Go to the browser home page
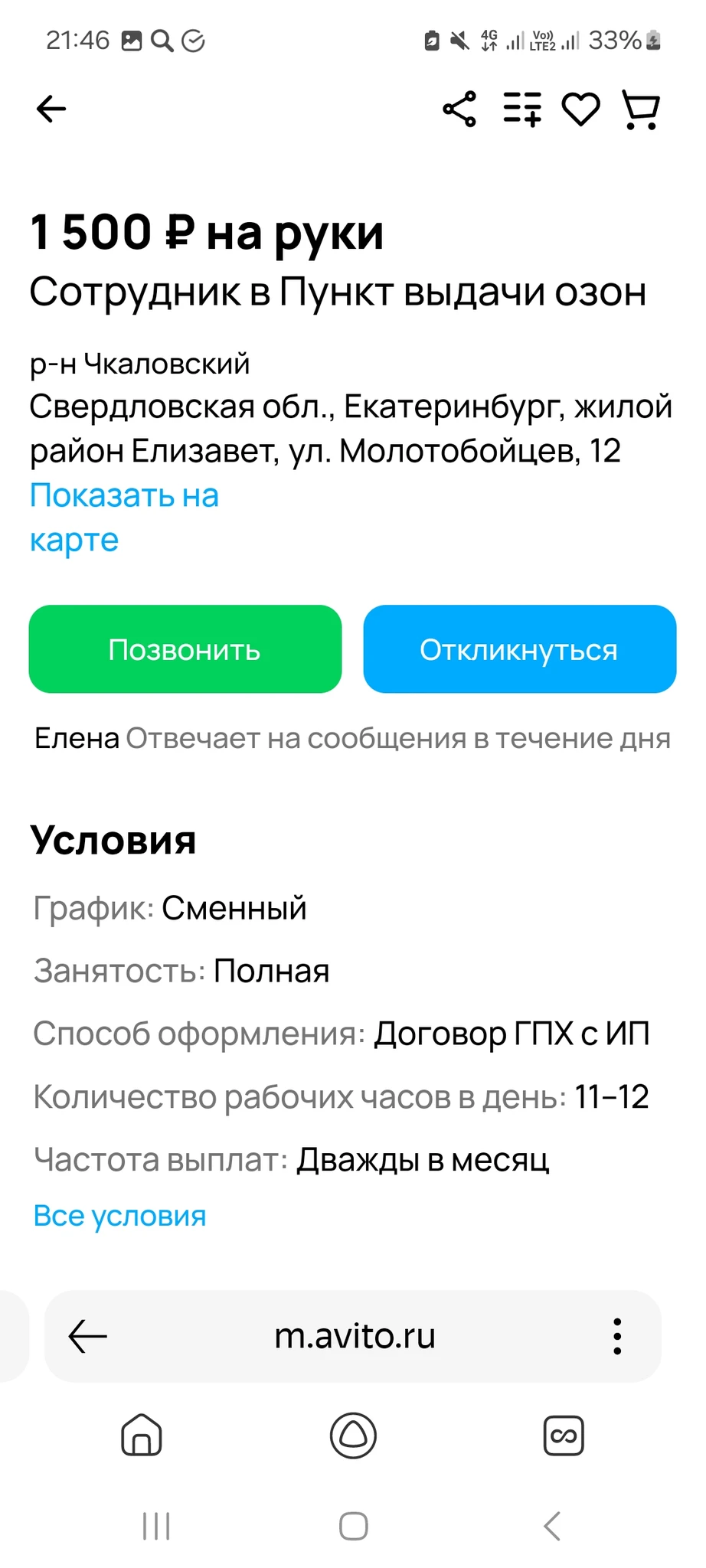Viewport: 706px width, 1568px height. pyautogui.click(x=142, y=1435)
